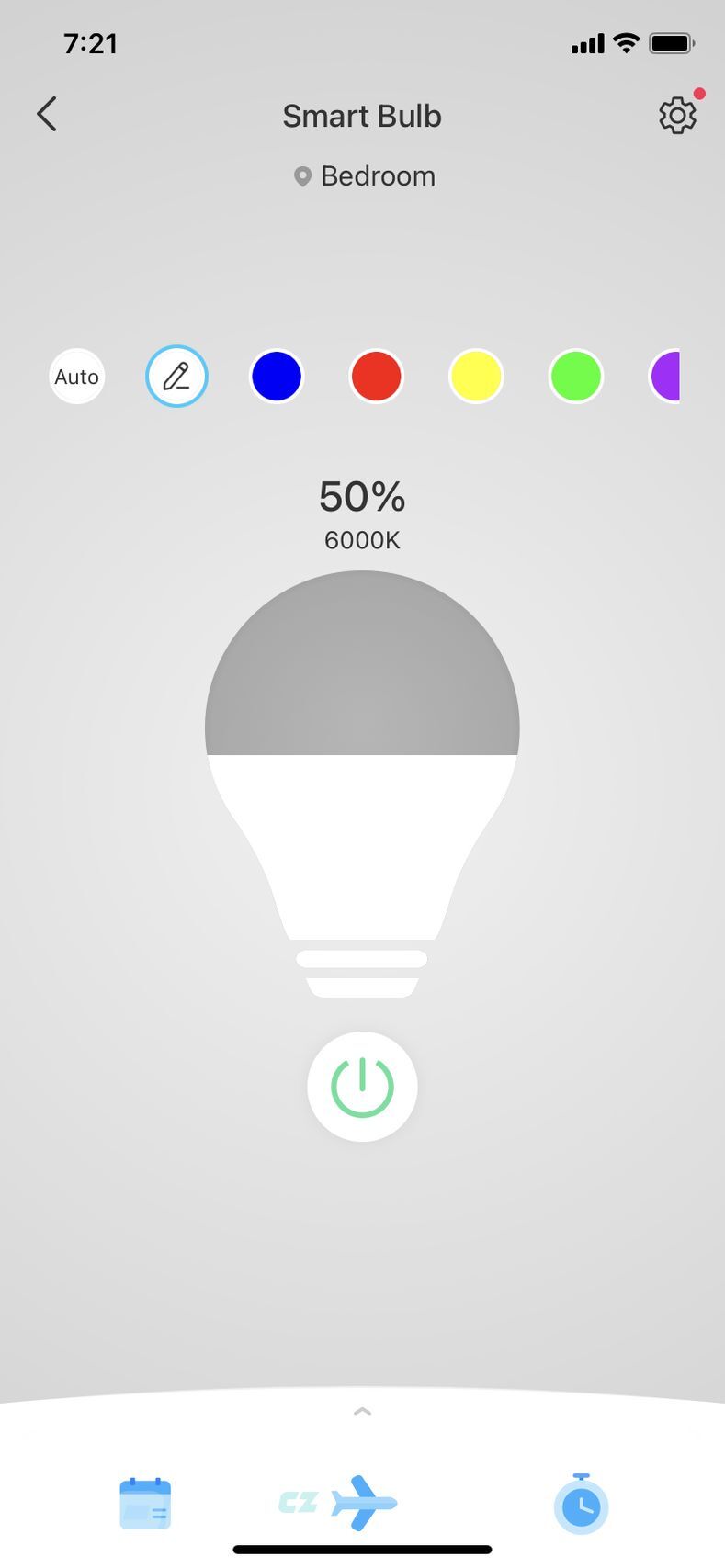
Task: Choose the blue color preset
Action: [277, 377]
